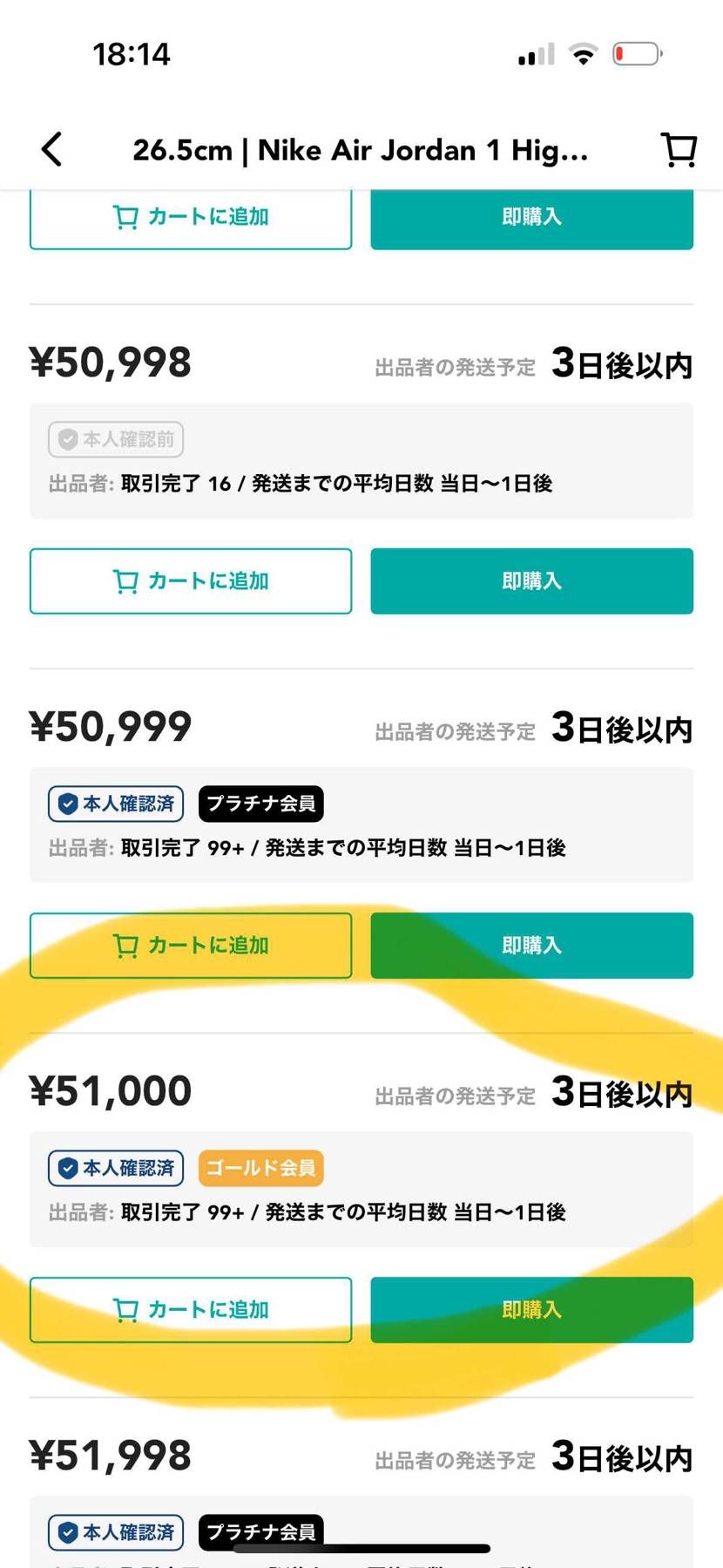The height and width of the screenshot is (1568, 723).
Task: Select the ¥51,000 price label in the highlighted listing
Action: click(x=109, y=1089)
